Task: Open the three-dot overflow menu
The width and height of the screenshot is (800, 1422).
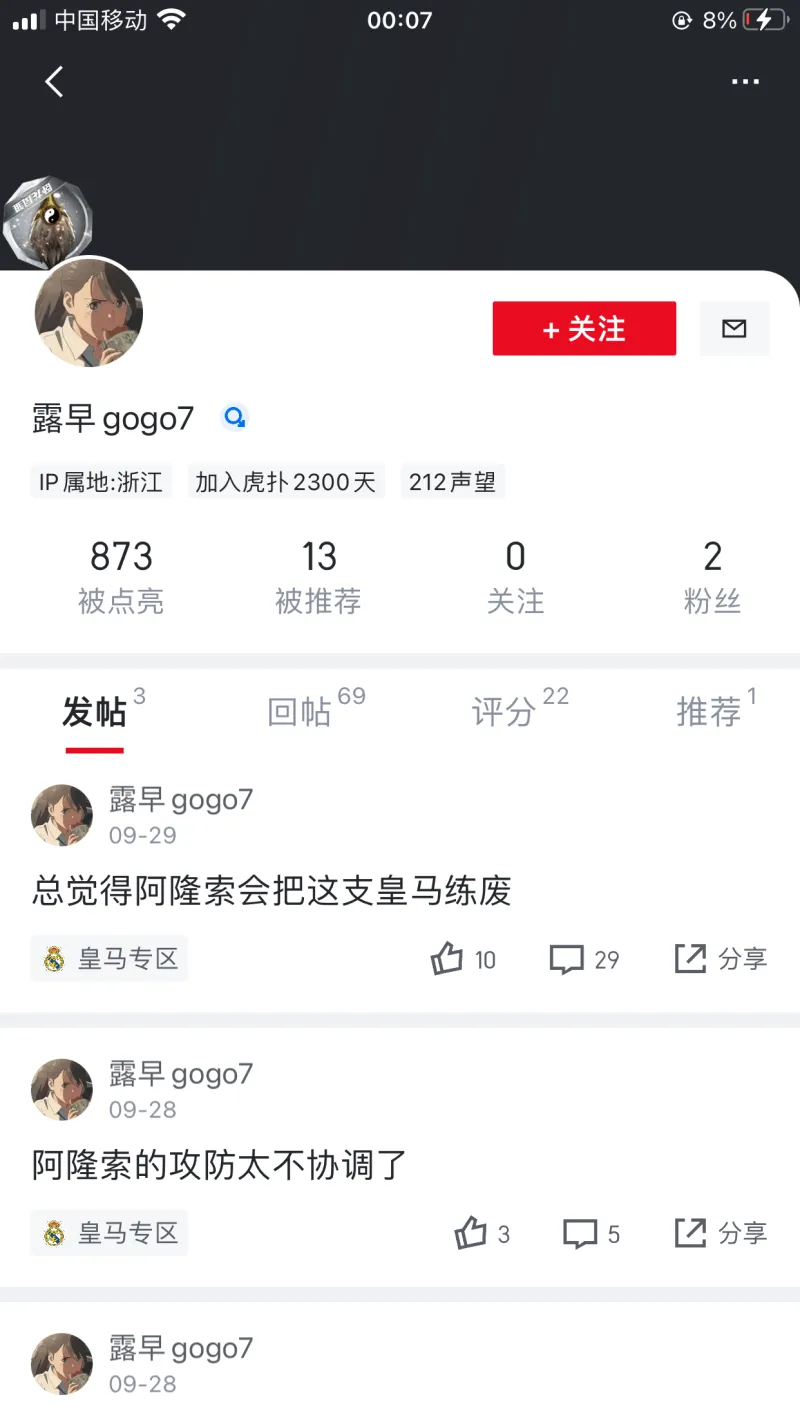Action: (x=745, y=82)
